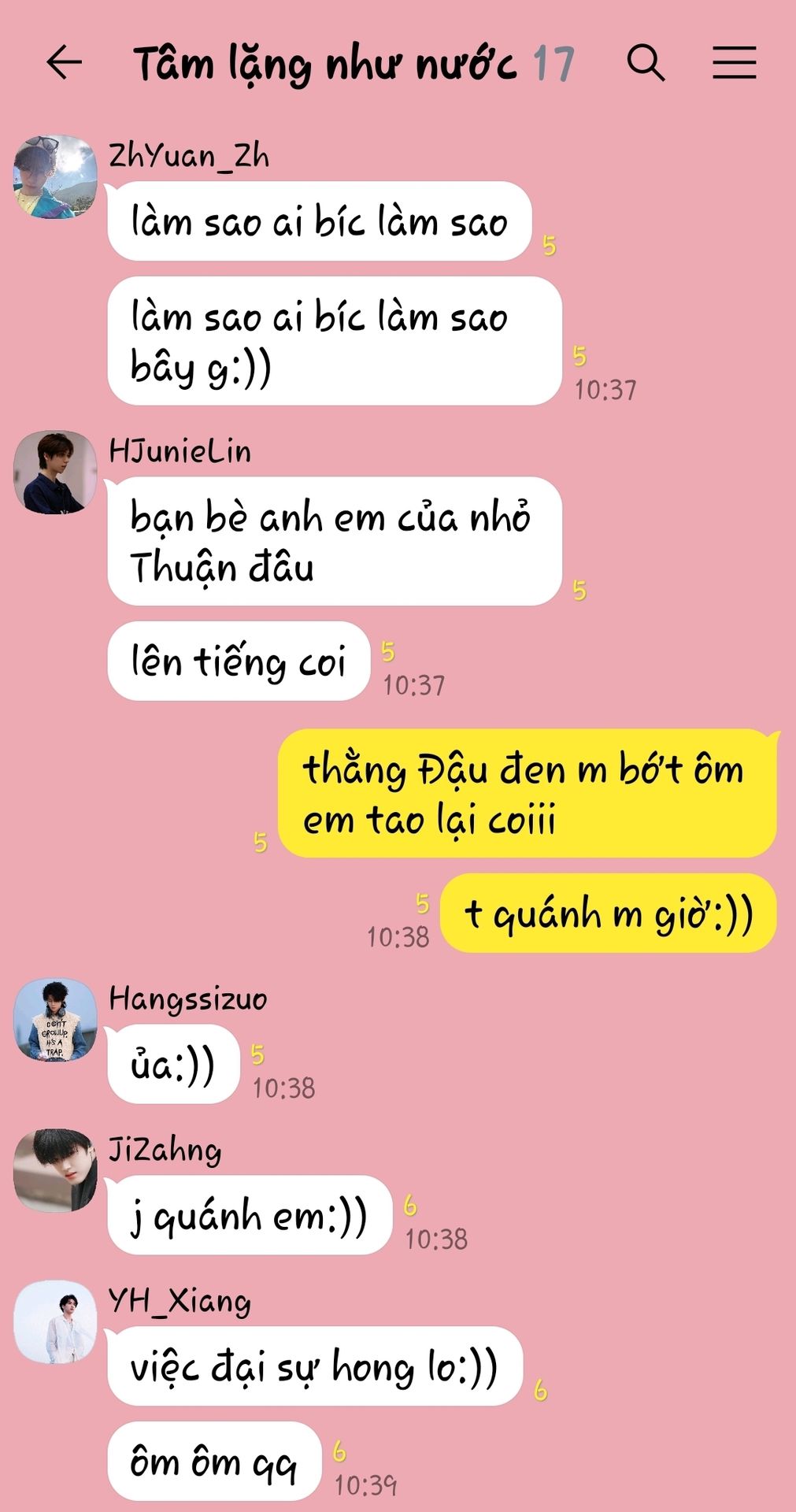The width and height of the screenshot is (796, 1512).
Task: Open YH_Xiang's profile avatar
Action: (55, 1322)
